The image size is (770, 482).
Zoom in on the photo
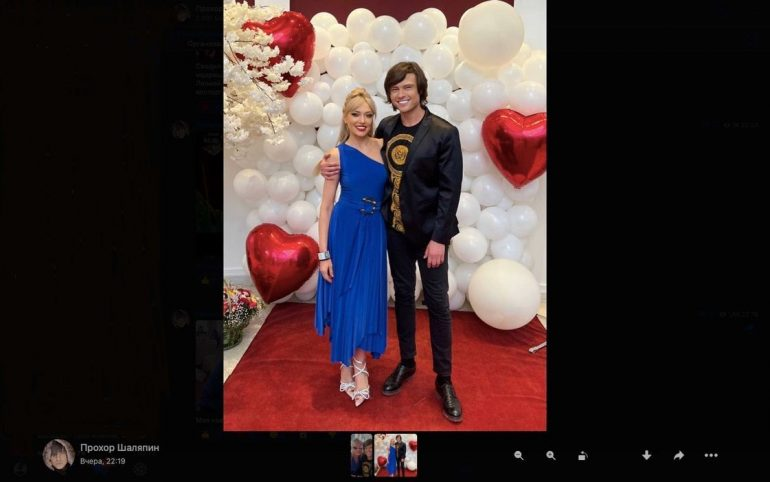click(x=550, y=455)
